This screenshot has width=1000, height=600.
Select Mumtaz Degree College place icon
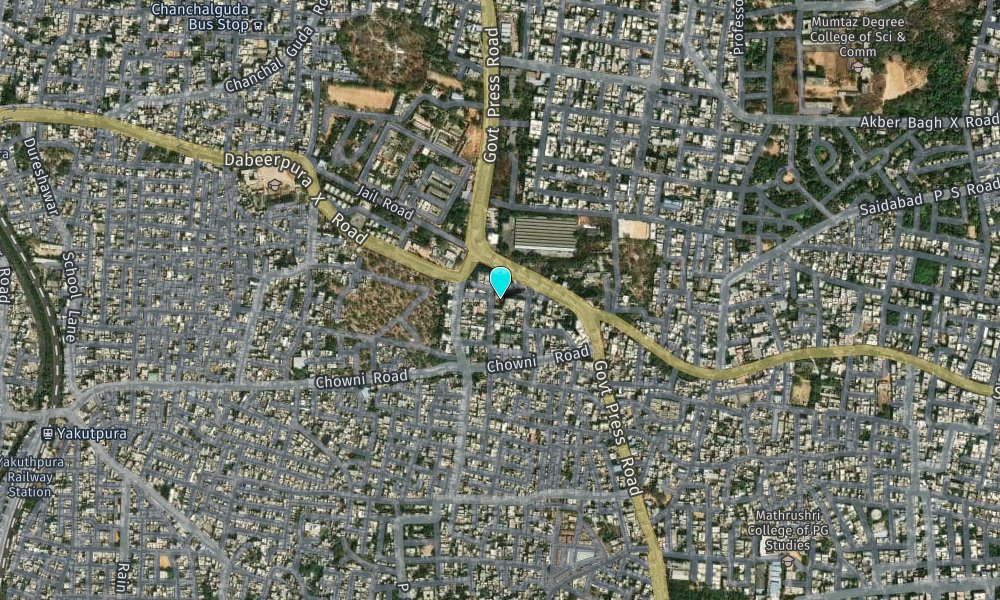(858, 66)
